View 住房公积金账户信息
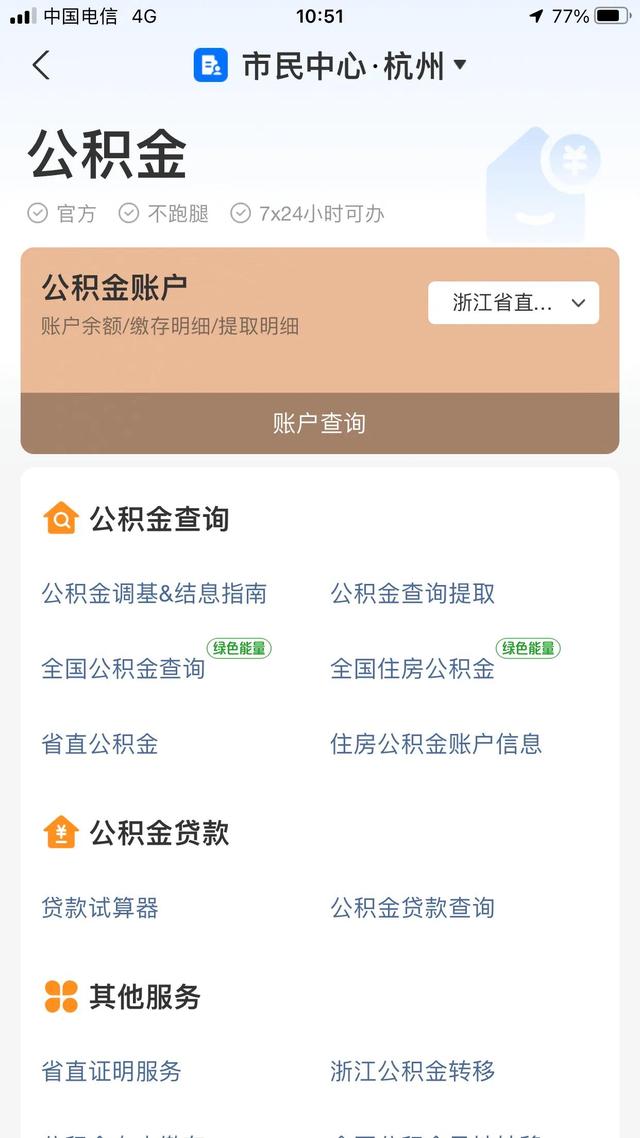640x1138 pixels. [436, 743]
